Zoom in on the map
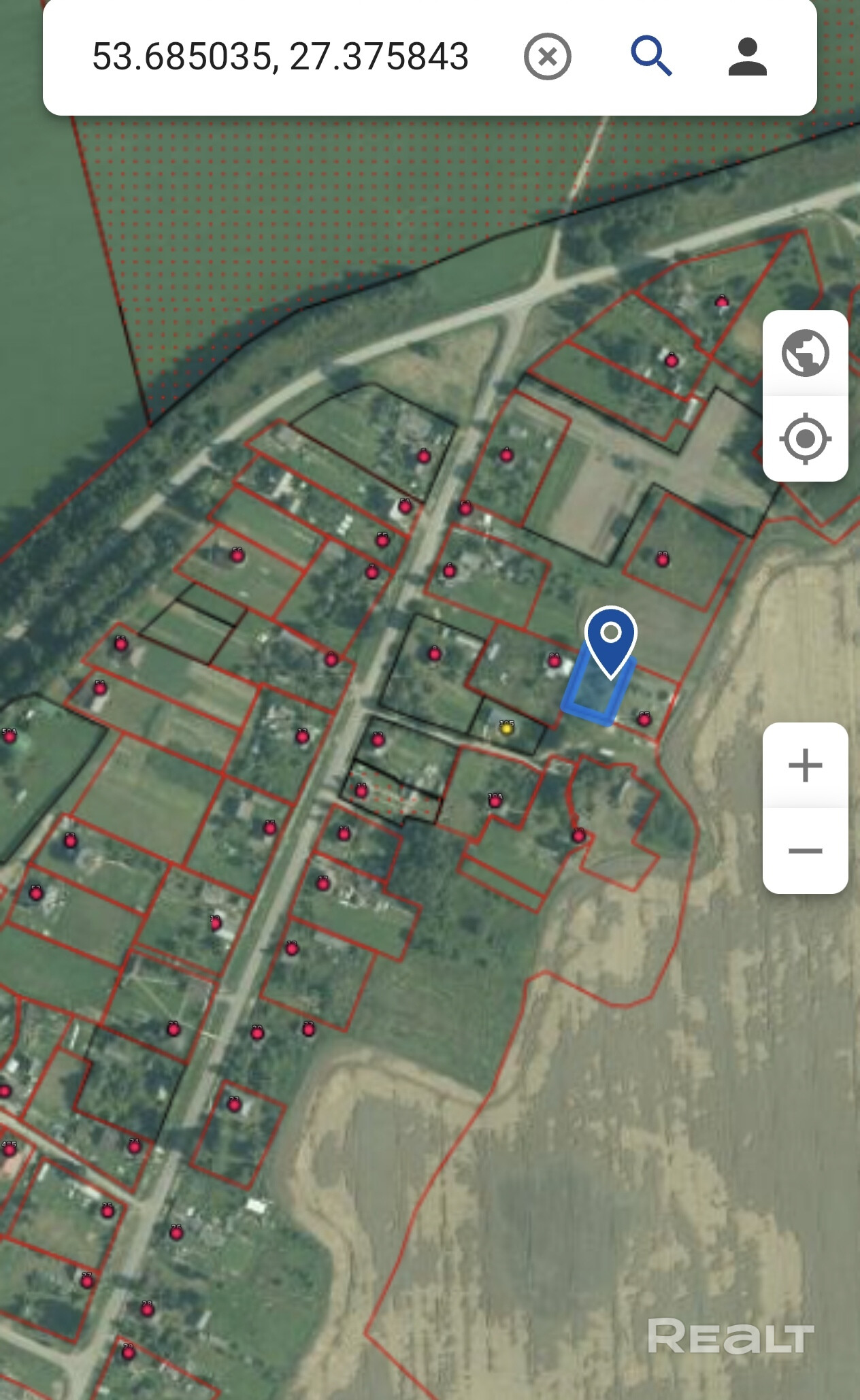 click(x=805, y=765)
